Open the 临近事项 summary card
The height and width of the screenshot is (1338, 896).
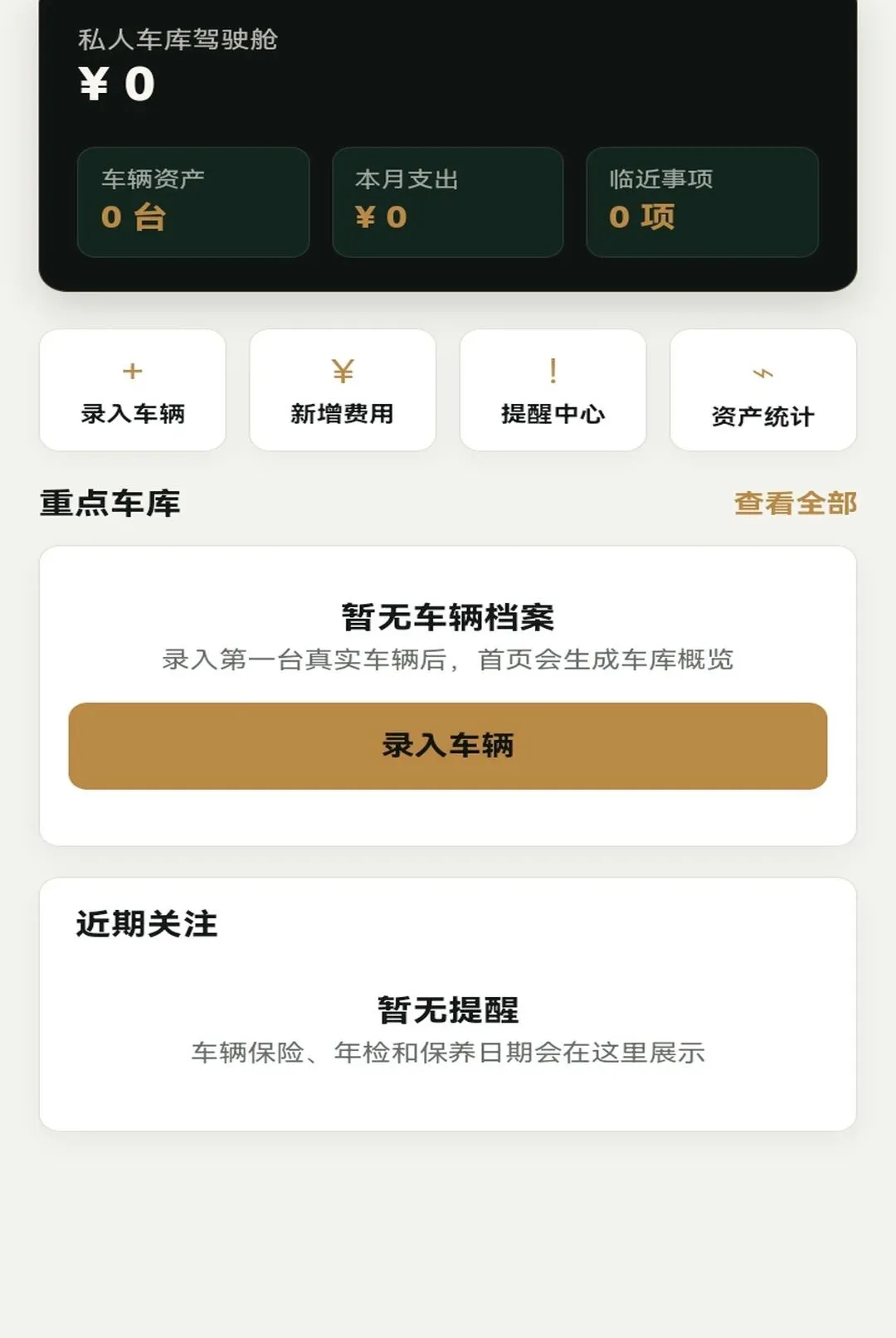(703, 202)
